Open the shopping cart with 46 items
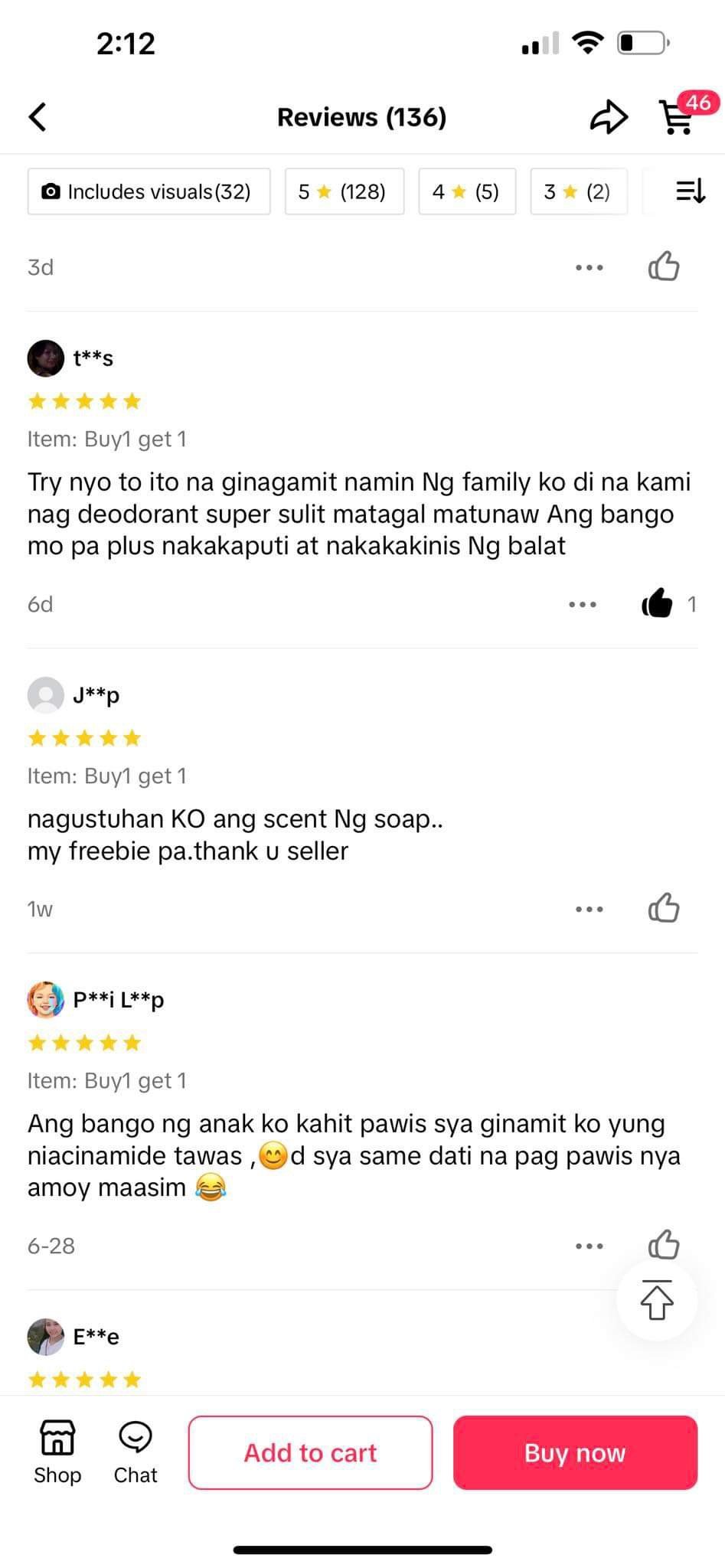This screenshot has height=1568, width=725. pyautogui.click(x=678, y=117)
